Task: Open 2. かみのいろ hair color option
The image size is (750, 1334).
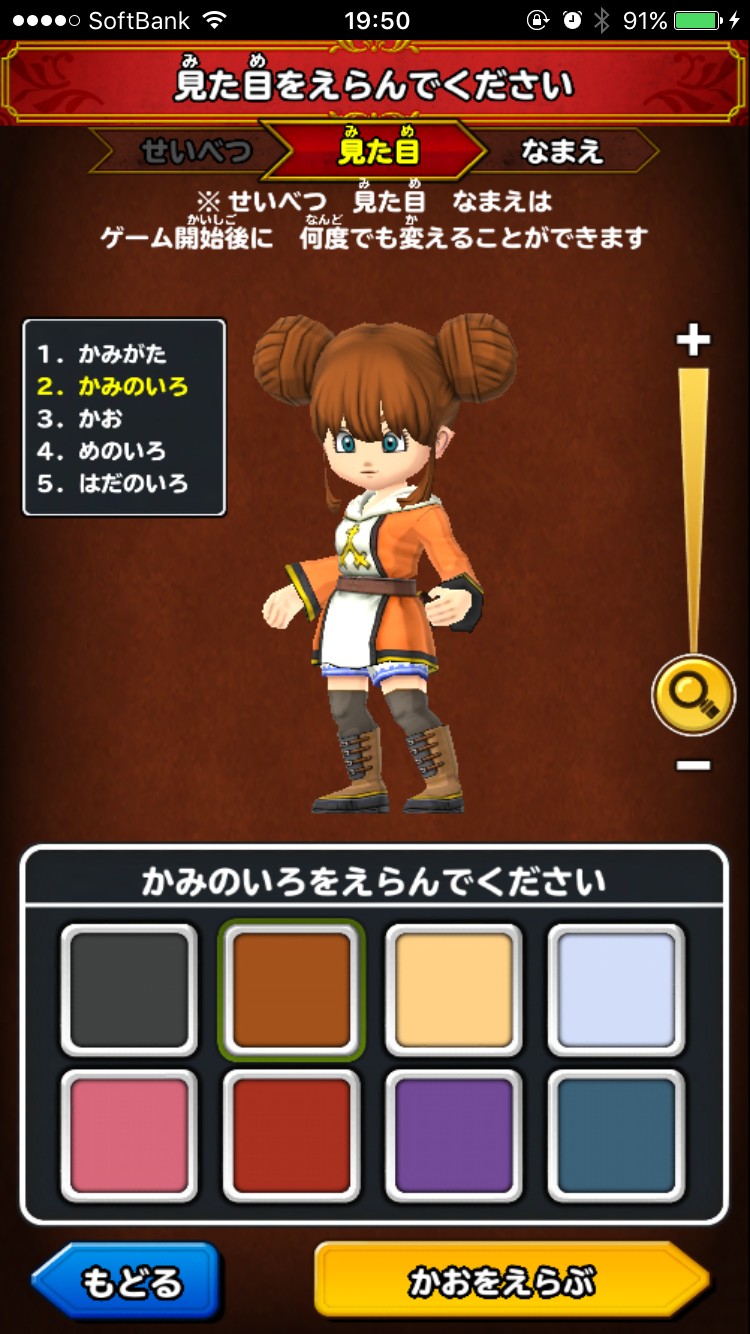Action: tap(113, 386)
